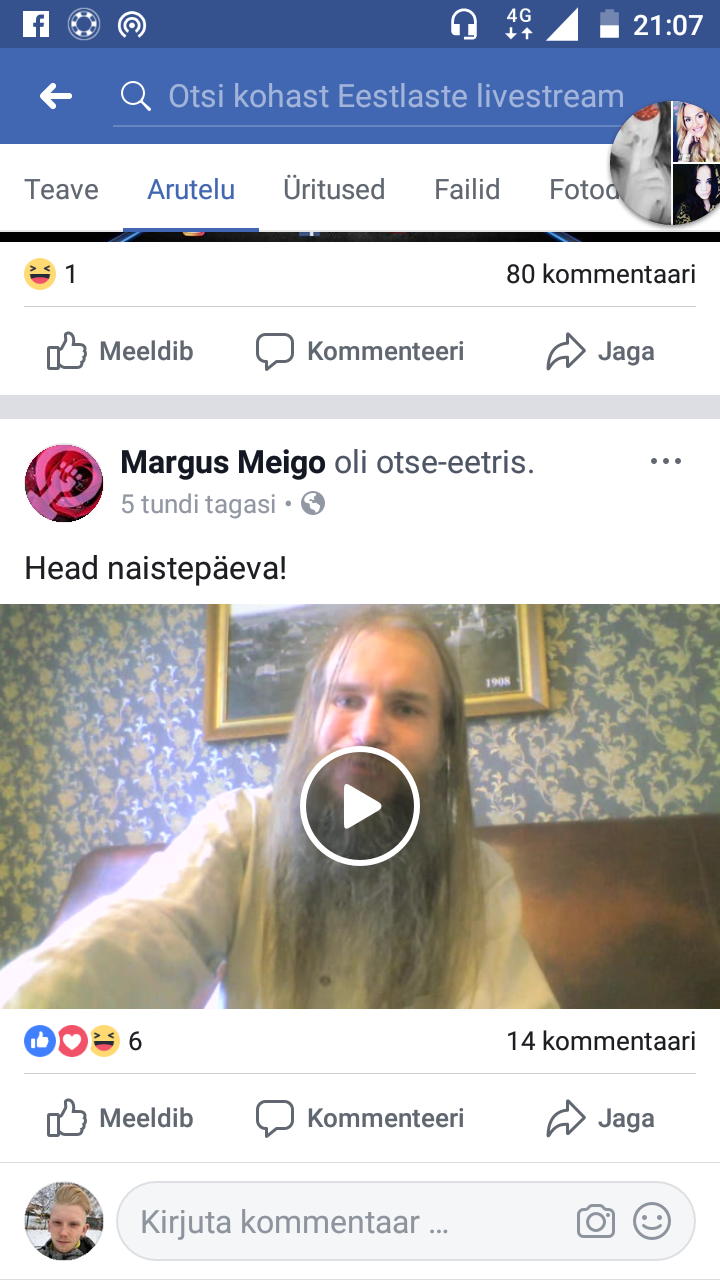Like Margus Meigo's Head naistepäeva post
The height and width of the screenshot is (1280, 720).
coord(120,1118)
